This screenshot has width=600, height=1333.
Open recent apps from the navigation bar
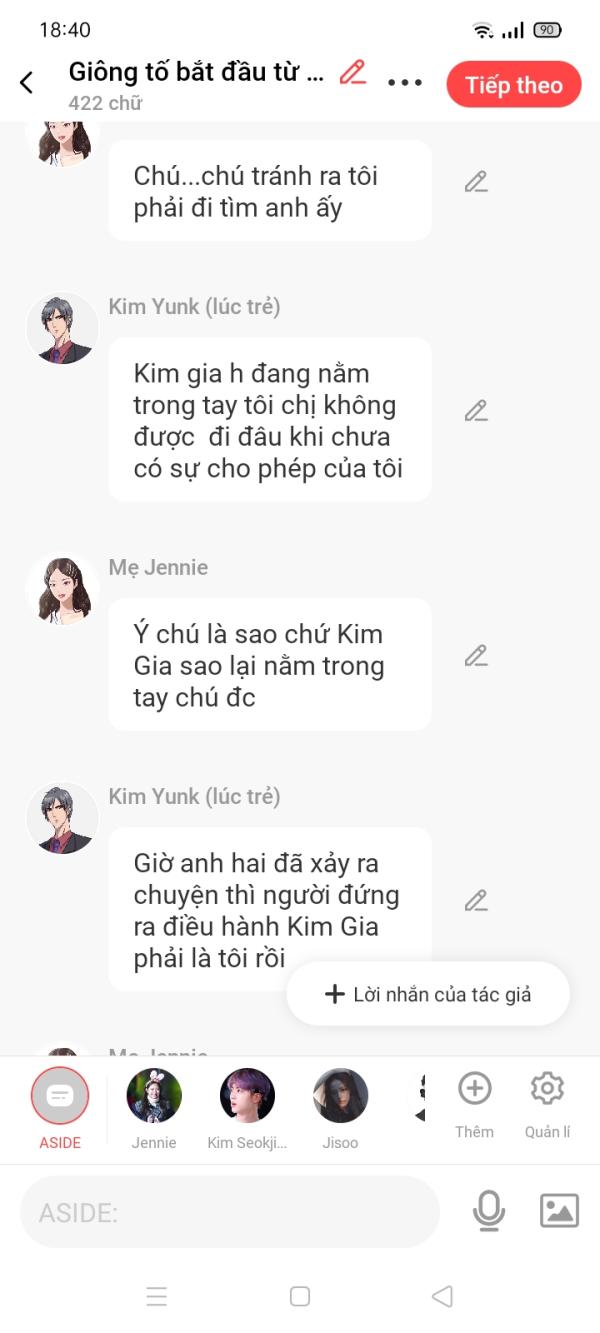157,1296
